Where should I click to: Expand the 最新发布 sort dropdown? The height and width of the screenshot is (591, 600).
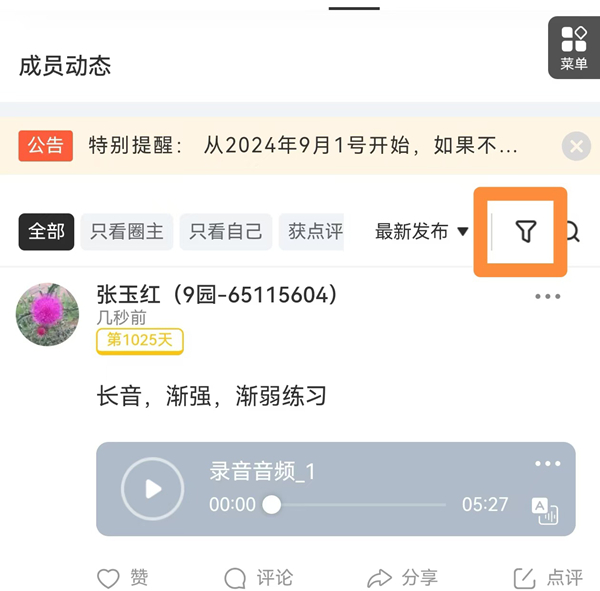[x=422, y=232]
